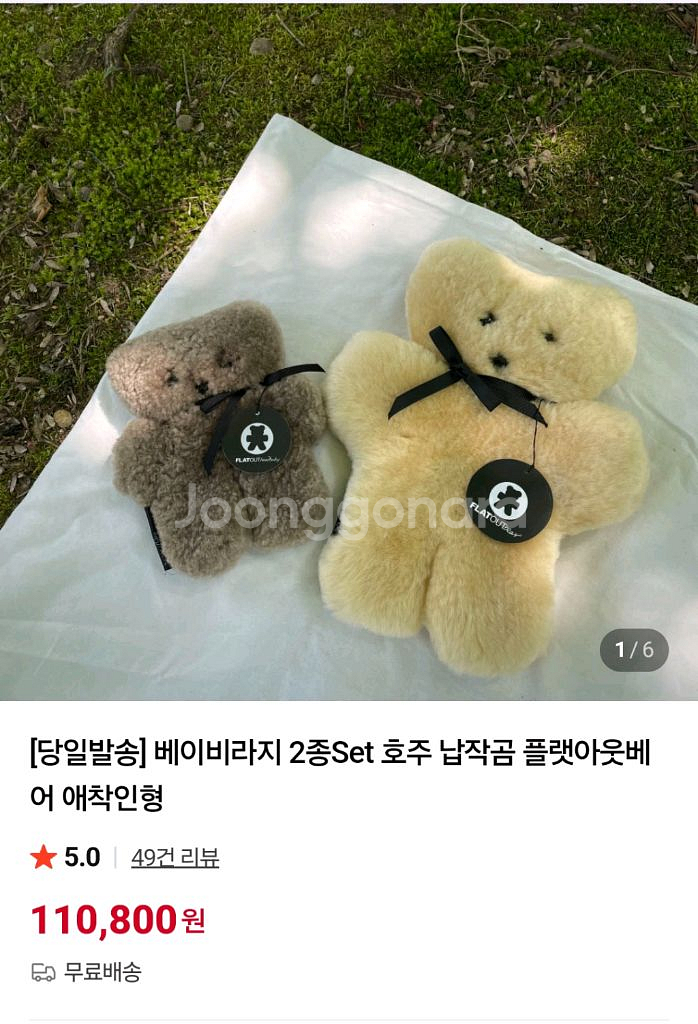
Task: View the product photo full screen
Action: 349,350
